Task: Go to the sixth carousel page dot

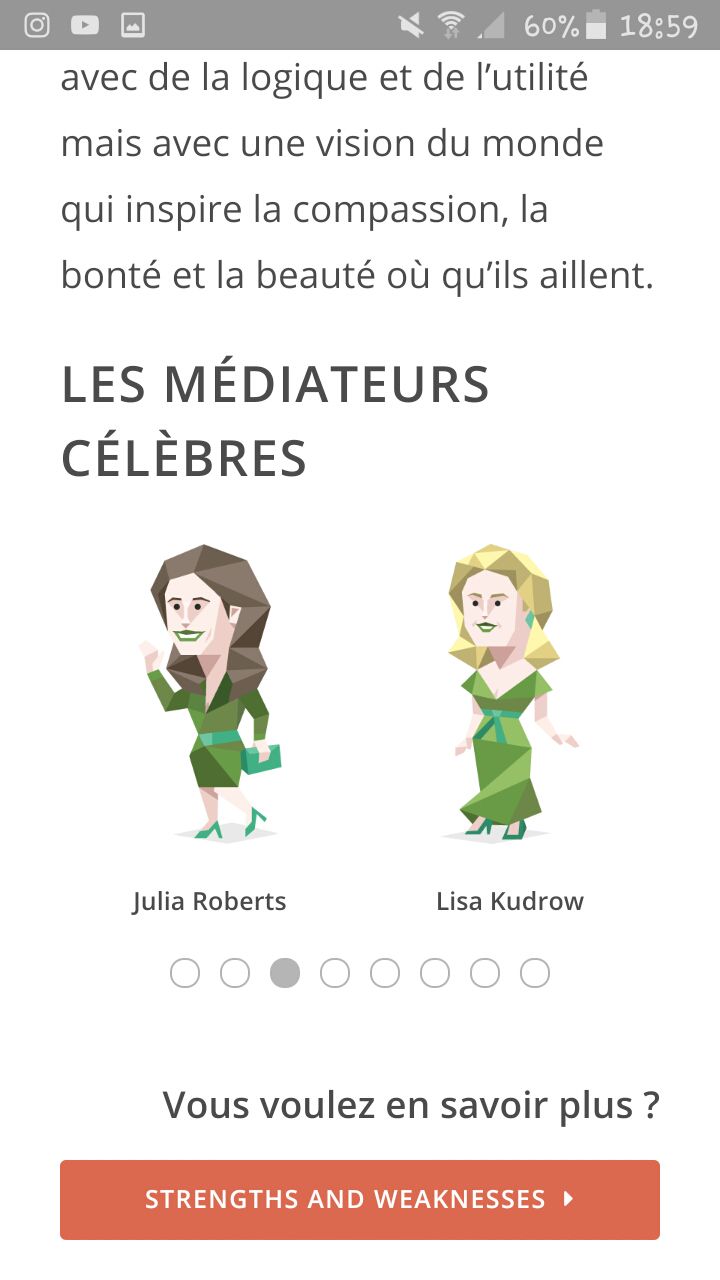Action: click(435, 973)
